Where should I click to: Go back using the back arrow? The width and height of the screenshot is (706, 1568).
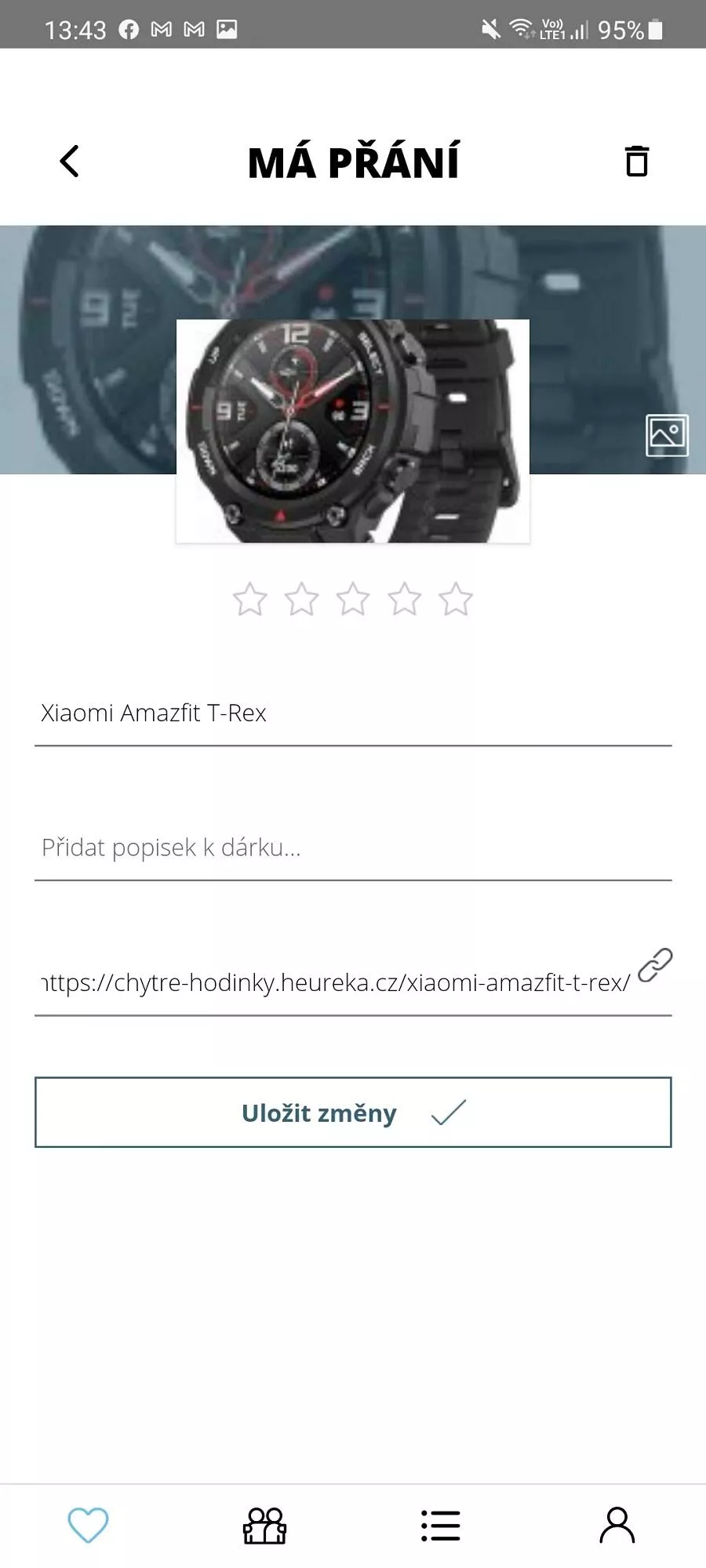coord(70,162)
